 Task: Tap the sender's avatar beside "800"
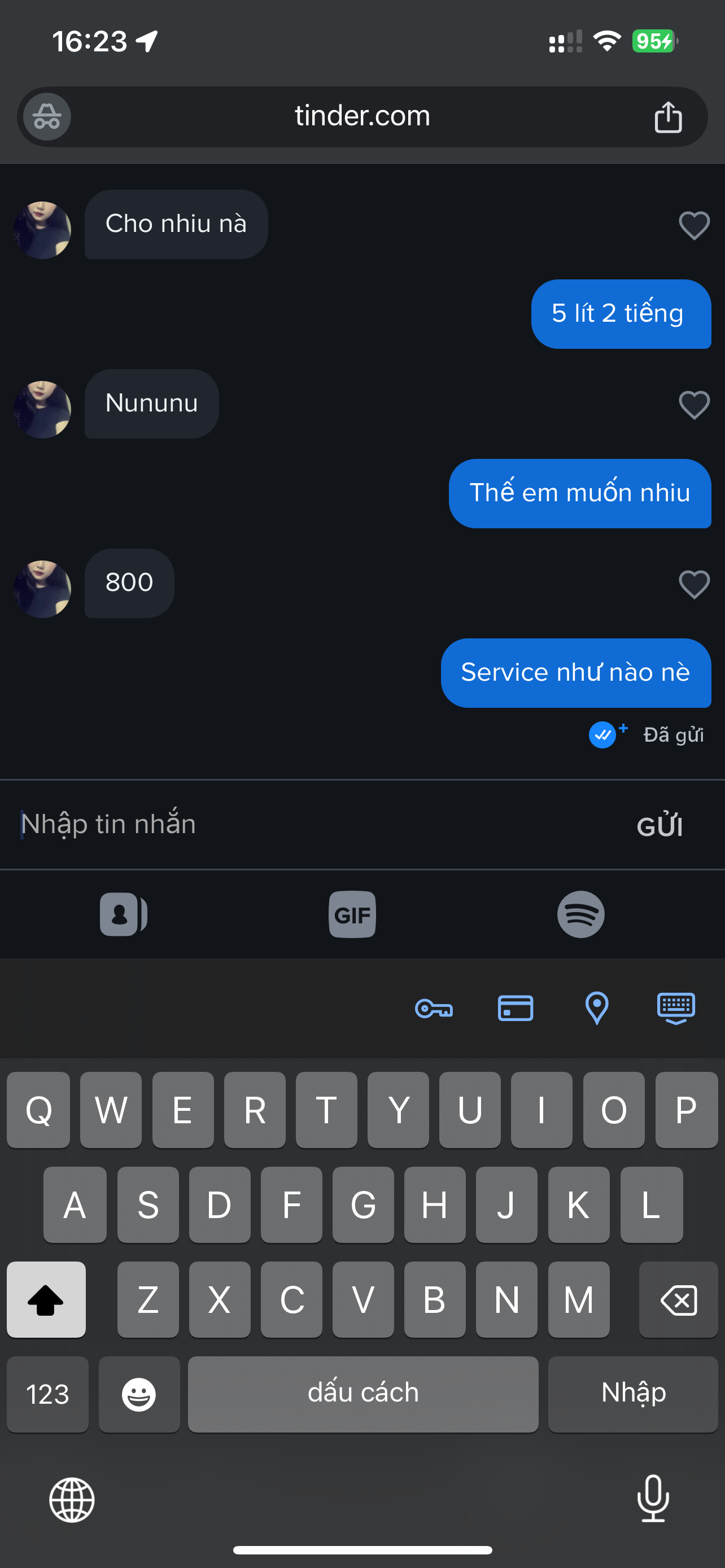42,589
